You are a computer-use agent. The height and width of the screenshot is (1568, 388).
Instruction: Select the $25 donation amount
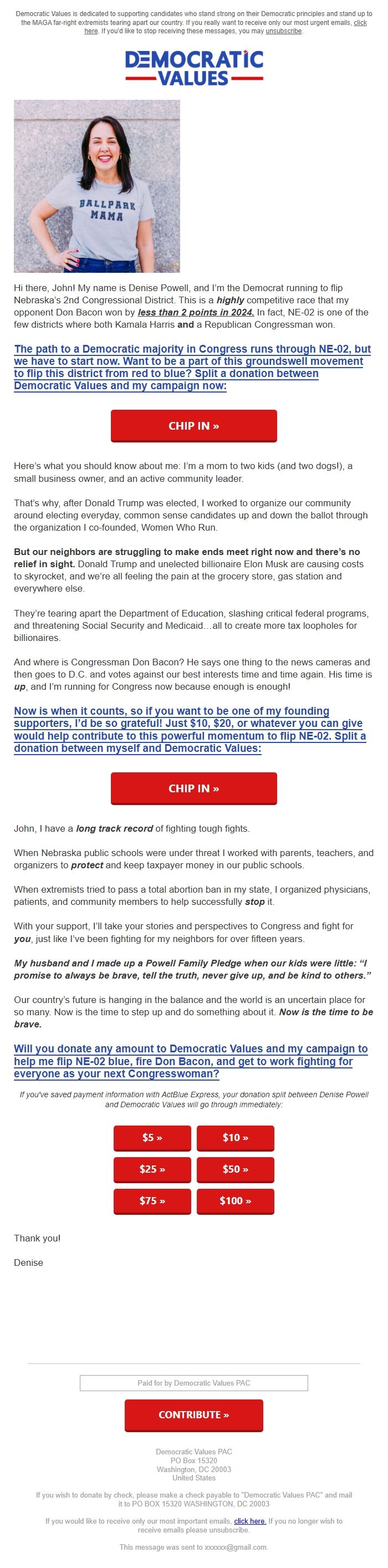click(152, 1169)
